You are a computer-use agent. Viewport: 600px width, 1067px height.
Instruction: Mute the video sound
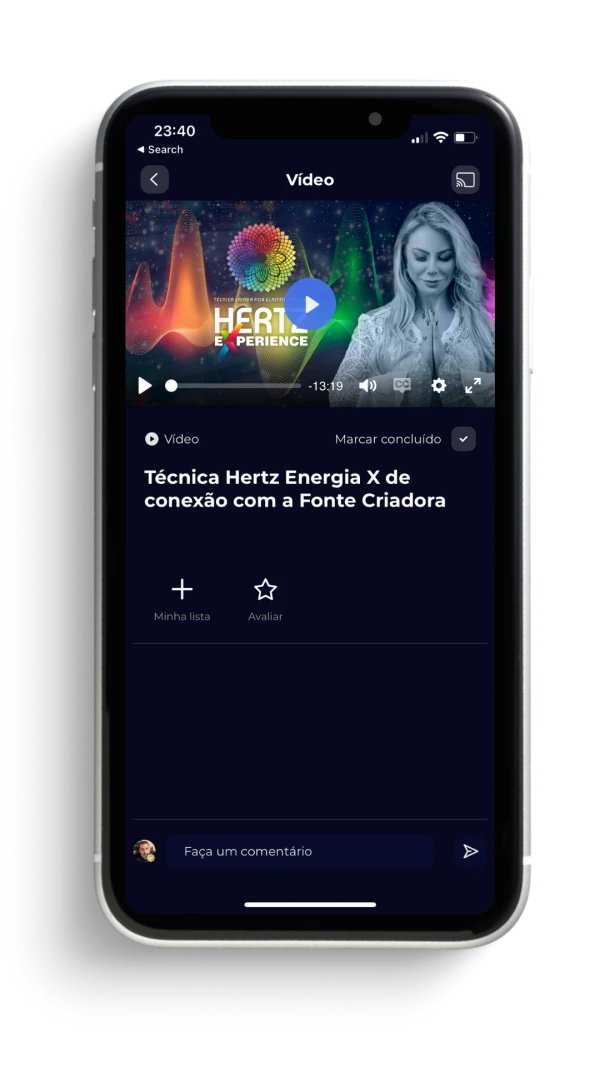pyautogui.click(x=367, y=386)
